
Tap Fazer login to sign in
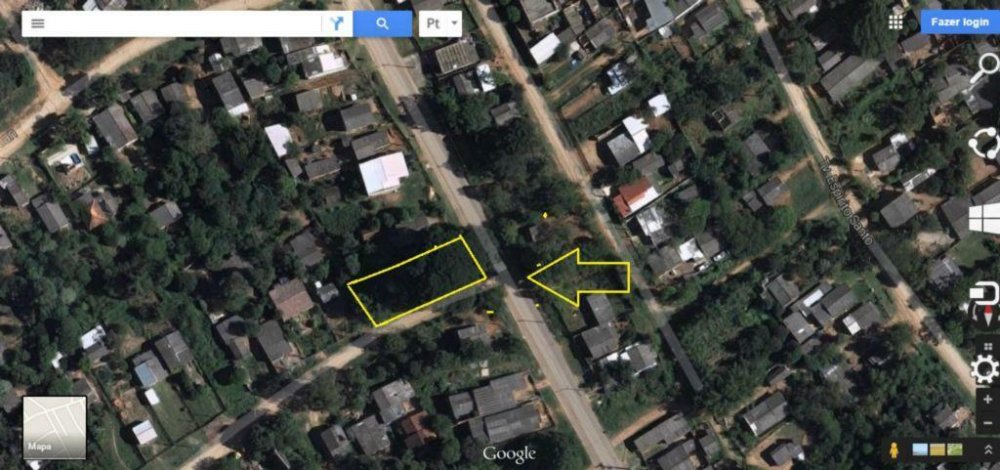click(x=959, y=21)
